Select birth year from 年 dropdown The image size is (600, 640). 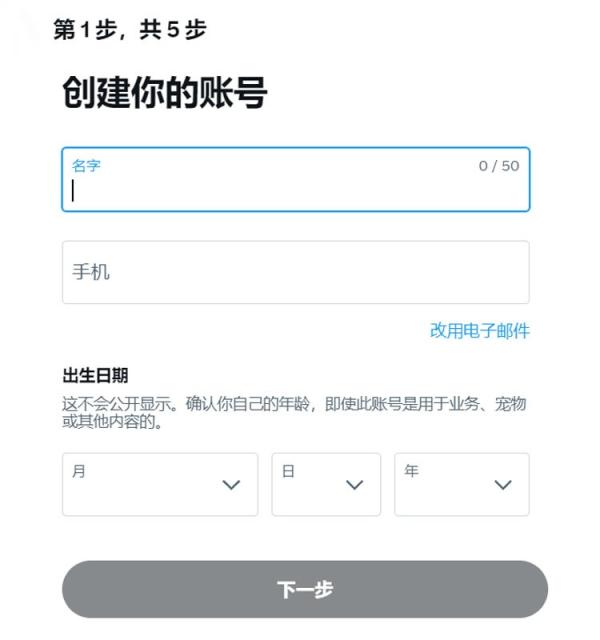[x=461, y=485]
